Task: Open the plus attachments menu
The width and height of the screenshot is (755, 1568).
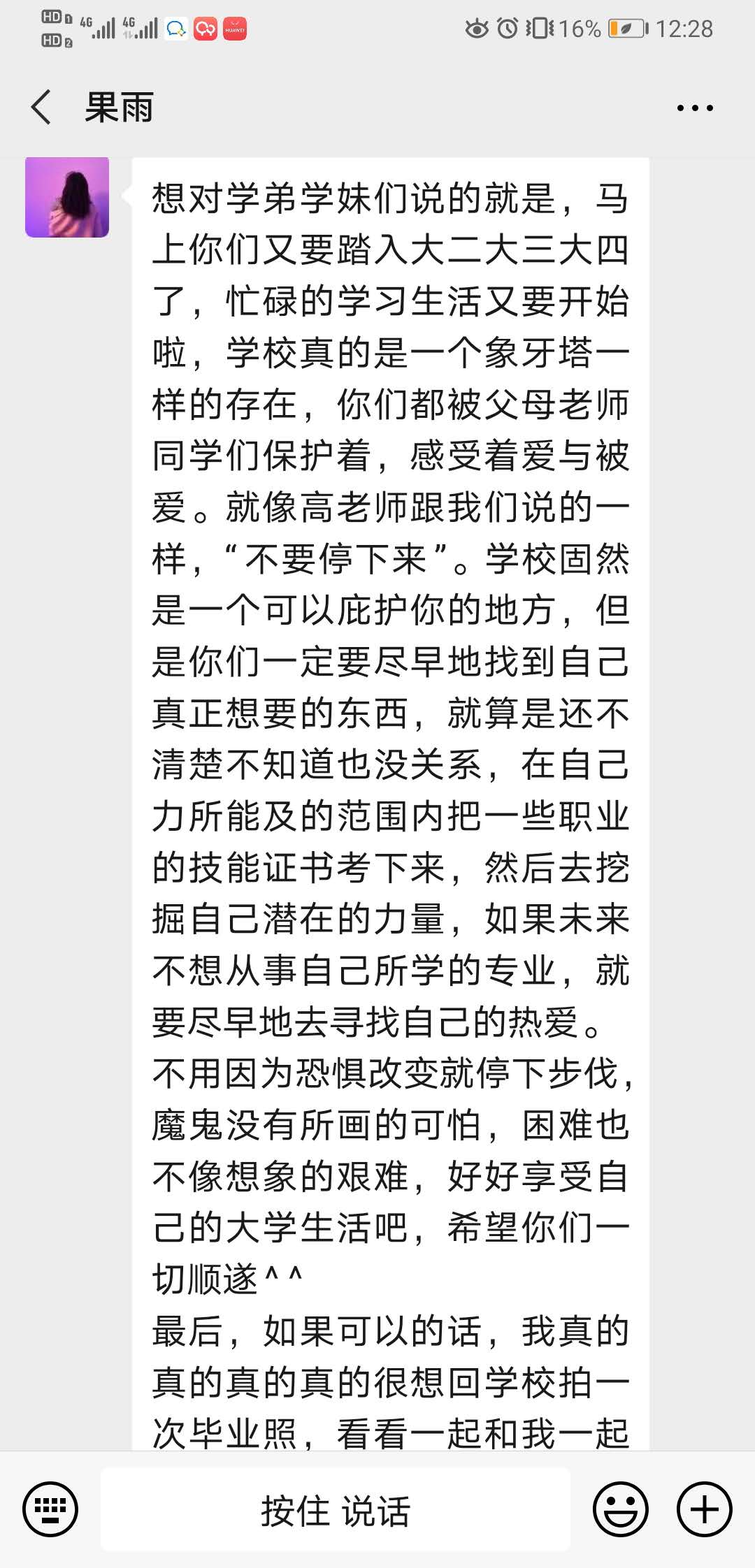Action: click(x=704, y=1509)
